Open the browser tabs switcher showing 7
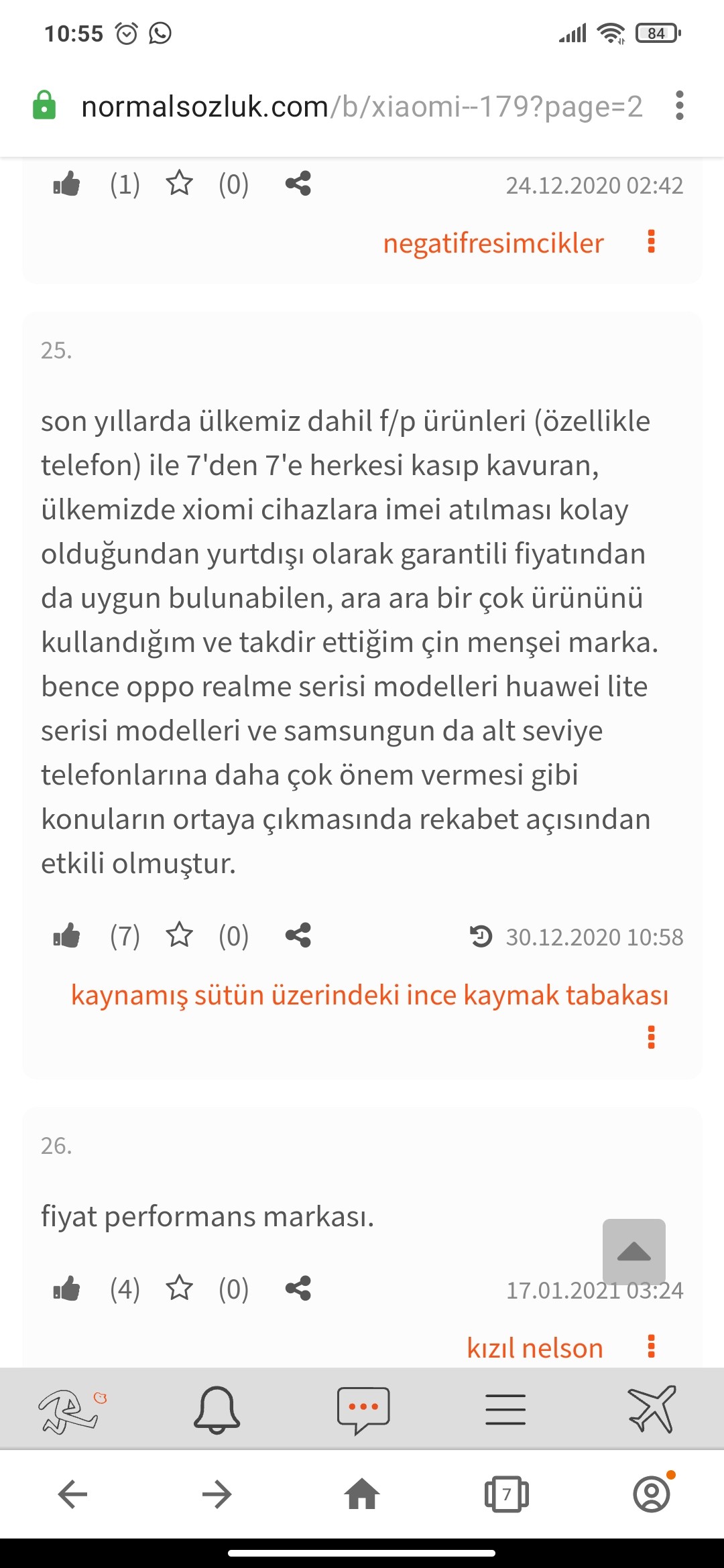The image size is (724, 1568). tap(506, 1494)
